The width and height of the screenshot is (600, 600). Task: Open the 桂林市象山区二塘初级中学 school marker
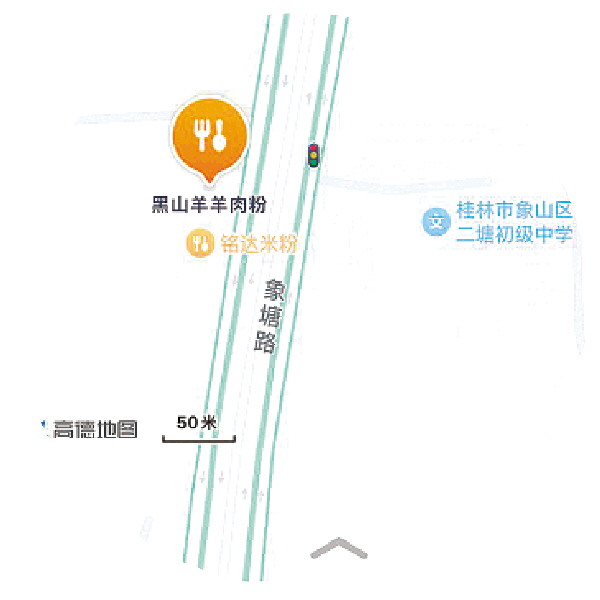[x=435, y=221]
